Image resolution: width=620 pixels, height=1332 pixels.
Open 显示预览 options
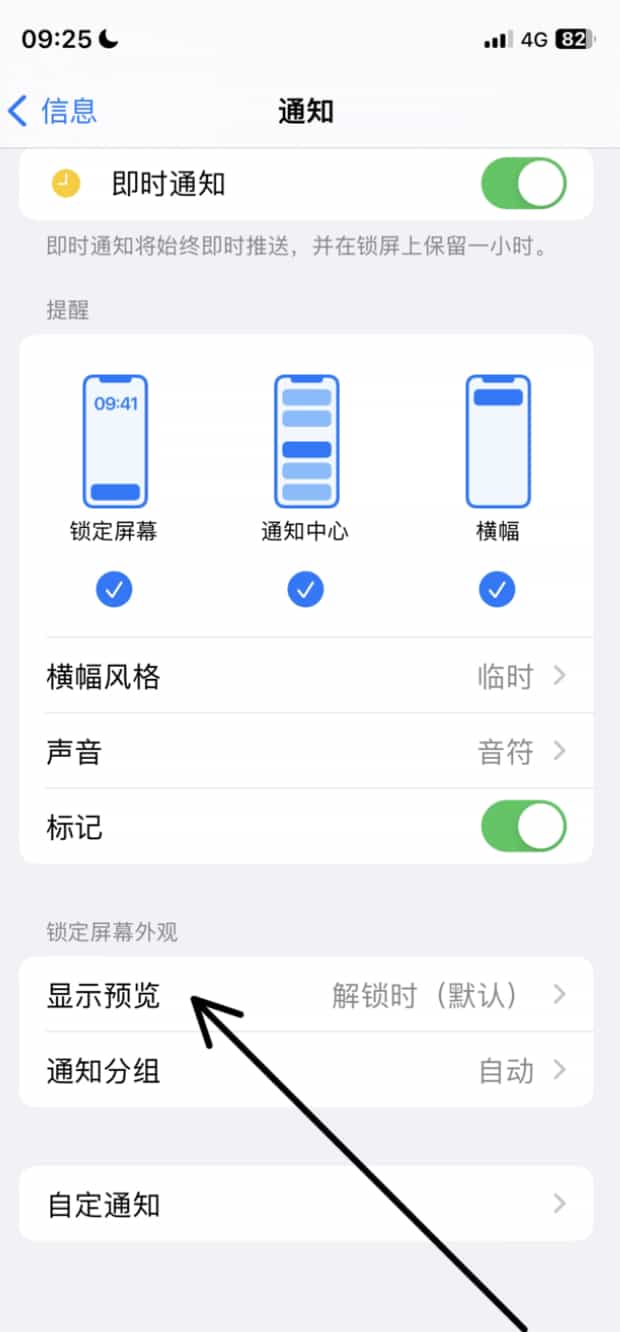pyautogui.click(x=306, y=995)
